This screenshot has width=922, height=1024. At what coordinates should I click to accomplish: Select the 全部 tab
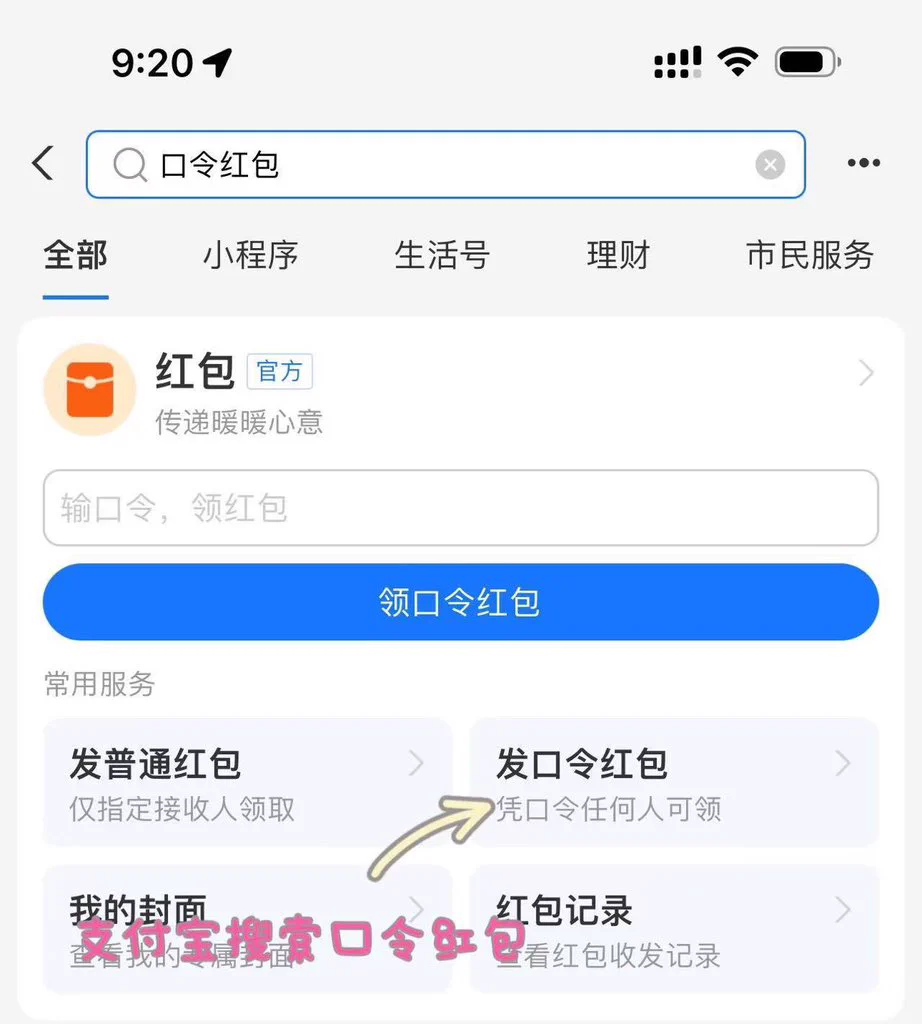pyautogui.click(x=75, y=256)
